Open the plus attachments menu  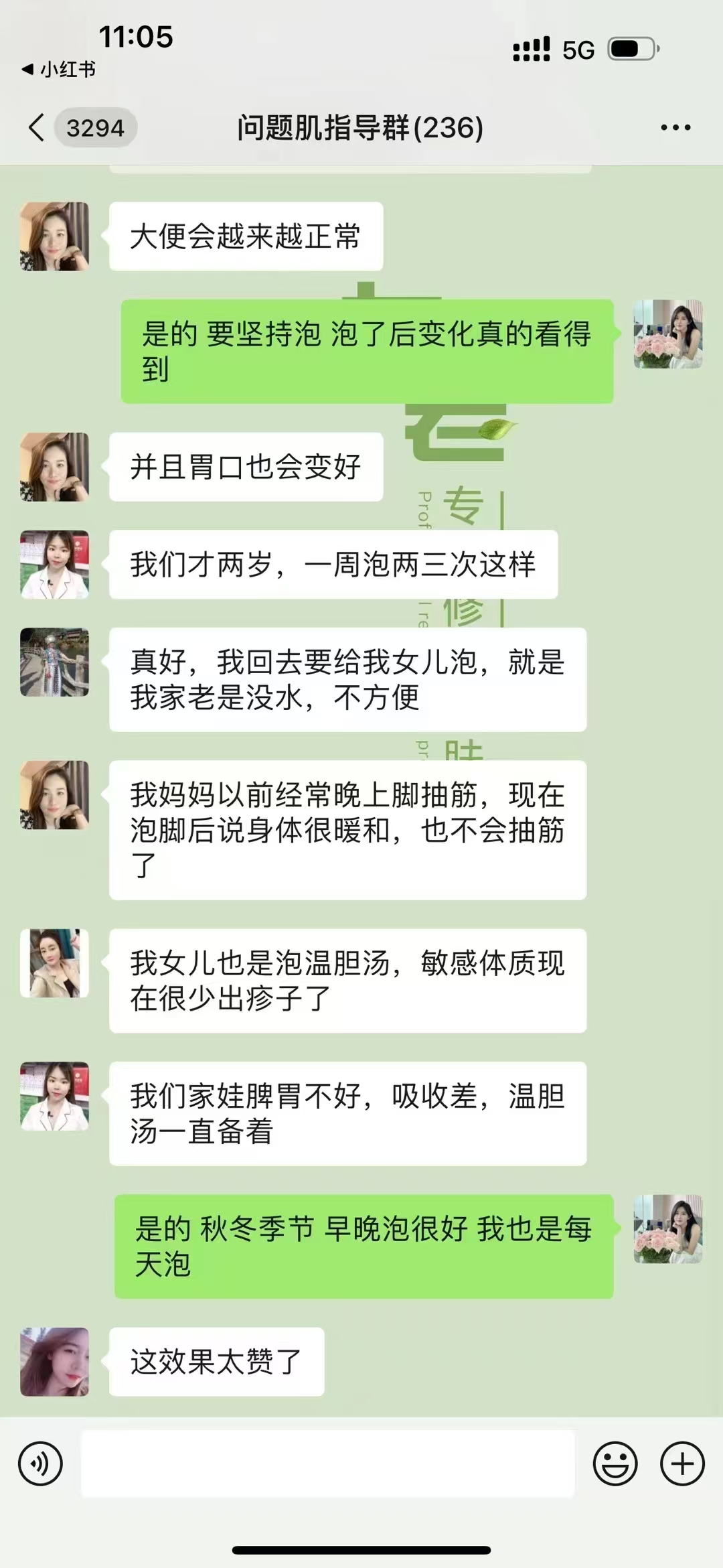point(682,1464)
